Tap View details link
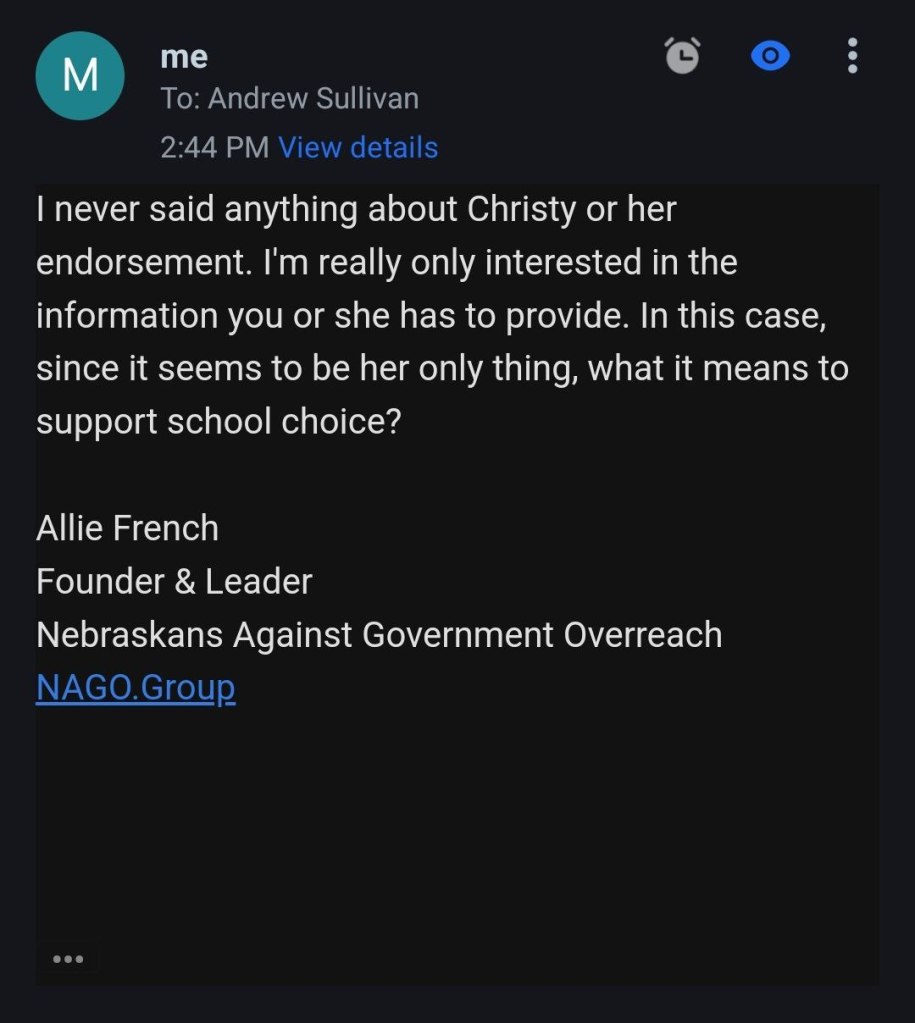This screenshot has width=915, height=1023. [x=358, y=148]
